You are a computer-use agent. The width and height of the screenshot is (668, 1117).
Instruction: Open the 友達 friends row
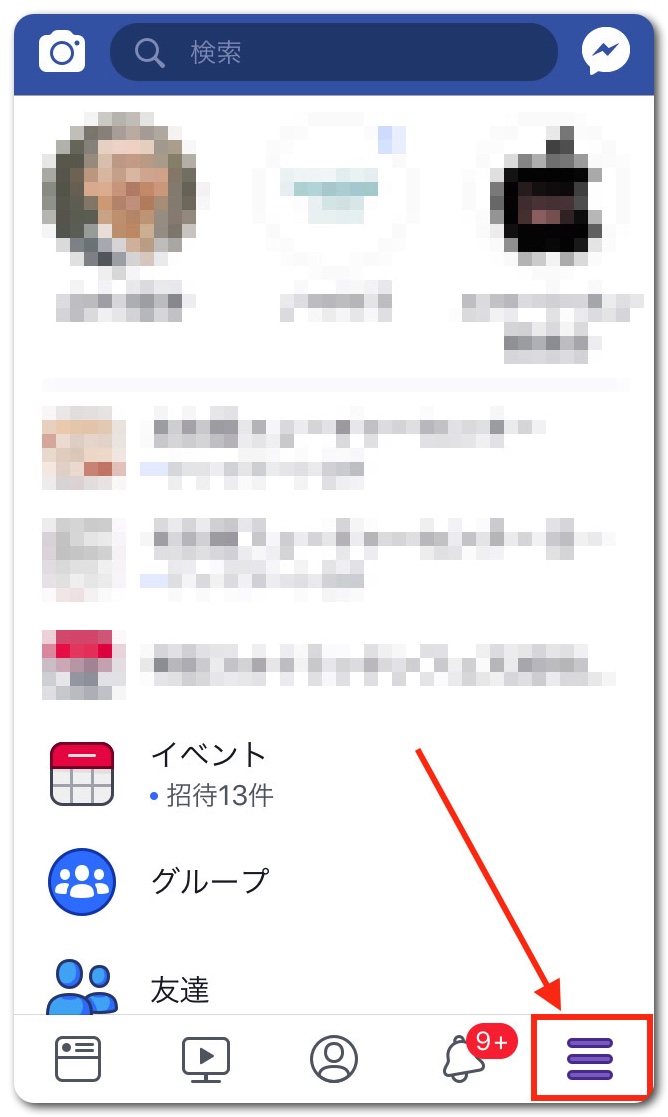(x=180, y=988)
